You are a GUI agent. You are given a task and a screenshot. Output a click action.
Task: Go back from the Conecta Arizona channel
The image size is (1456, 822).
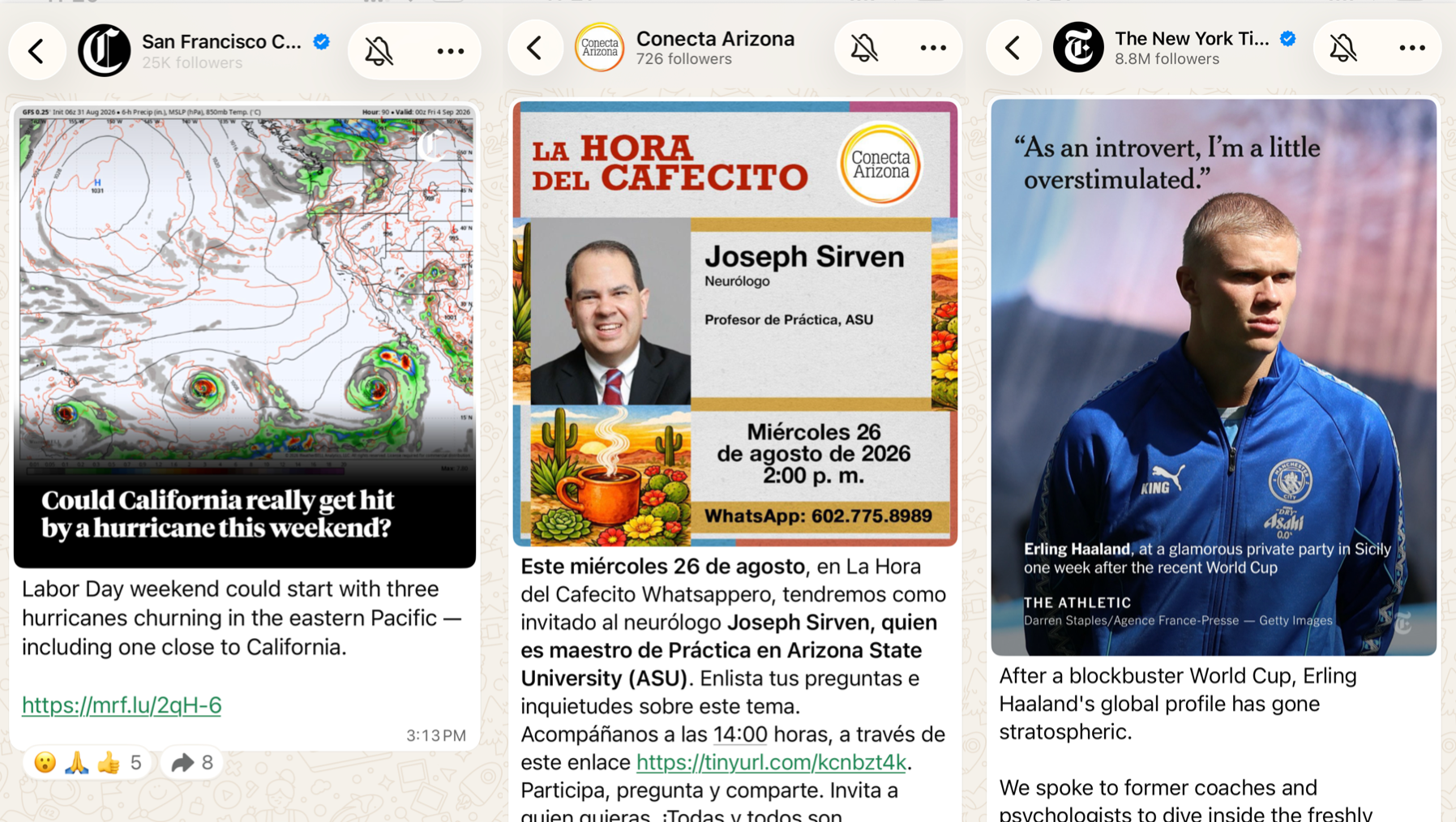535,48
